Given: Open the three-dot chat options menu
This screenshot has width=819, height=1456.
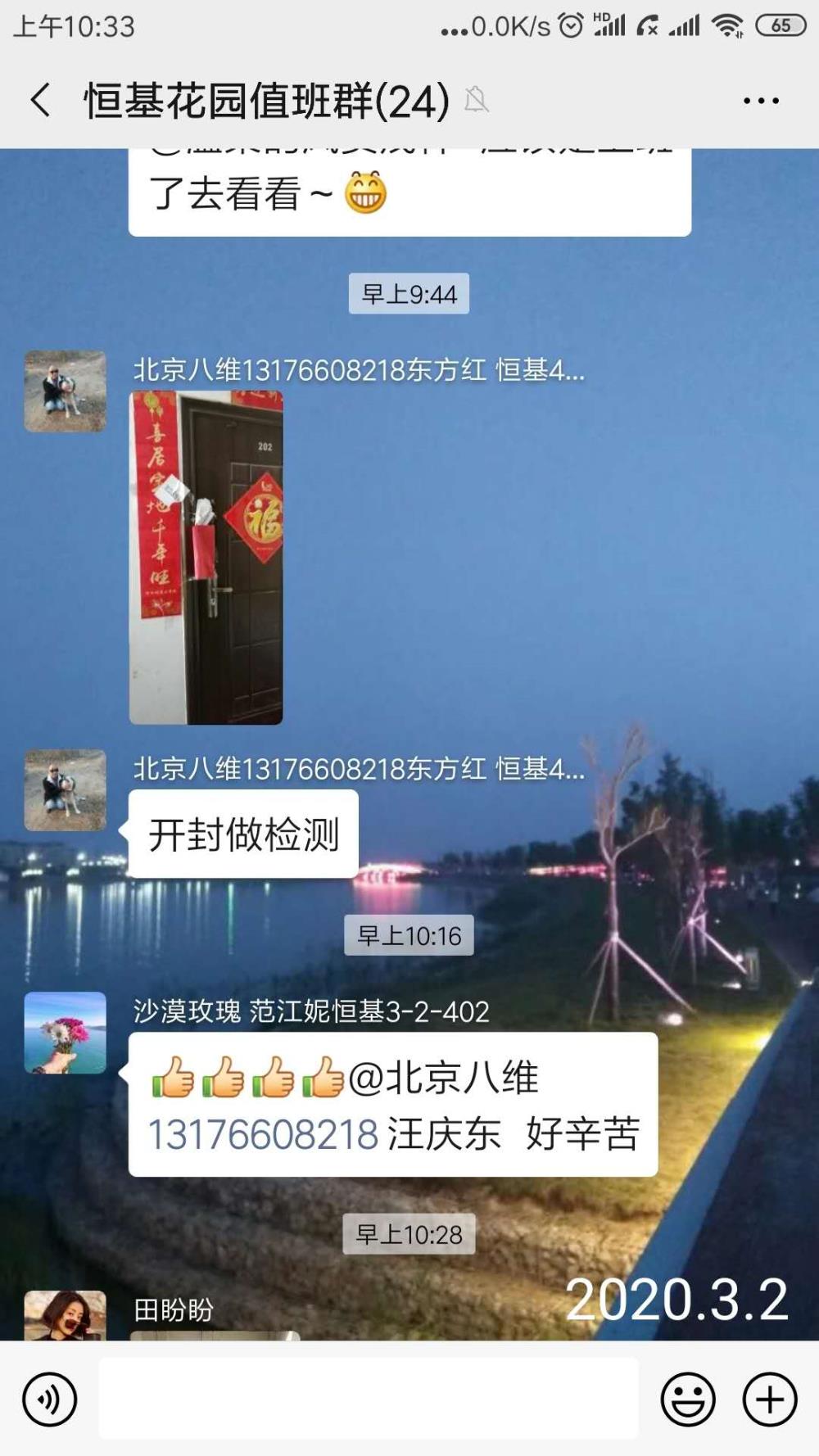Looking at the screenshot, I should 761,101.
